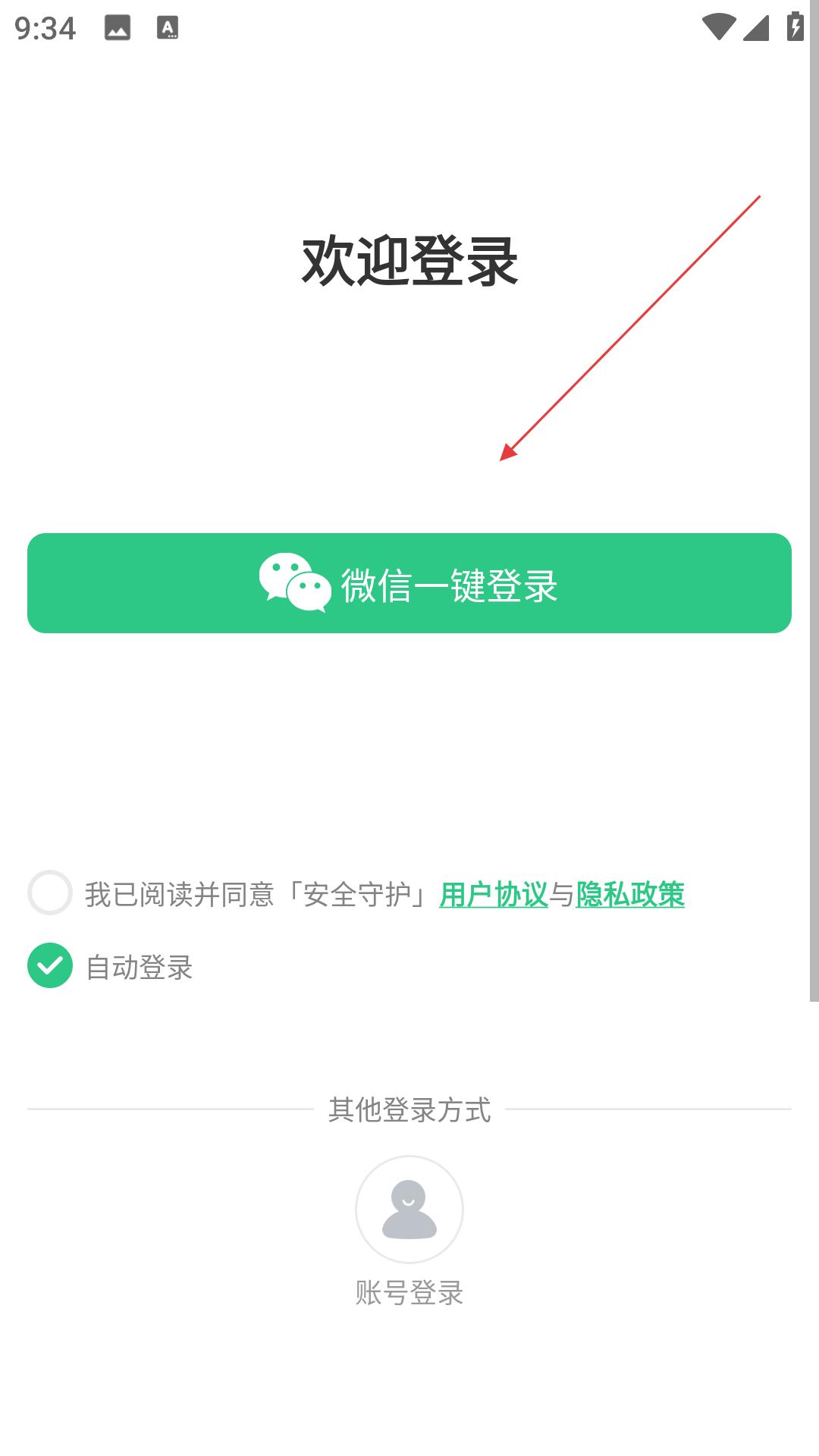The width and height of the screenshot is (819, 1456).
Task: Open the 隐私政策 link
Action: coord(630,895)
